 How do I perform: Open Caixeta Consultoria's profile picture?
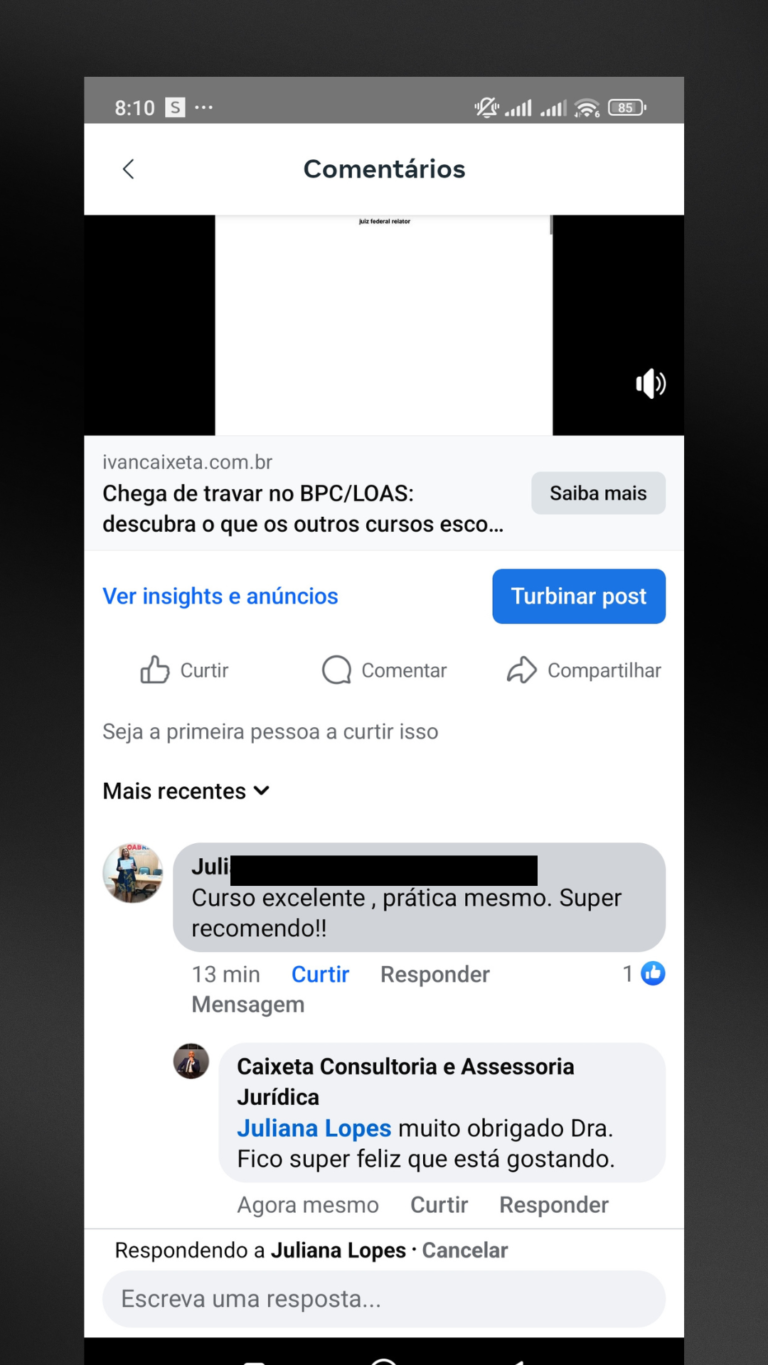point(191,1061)
